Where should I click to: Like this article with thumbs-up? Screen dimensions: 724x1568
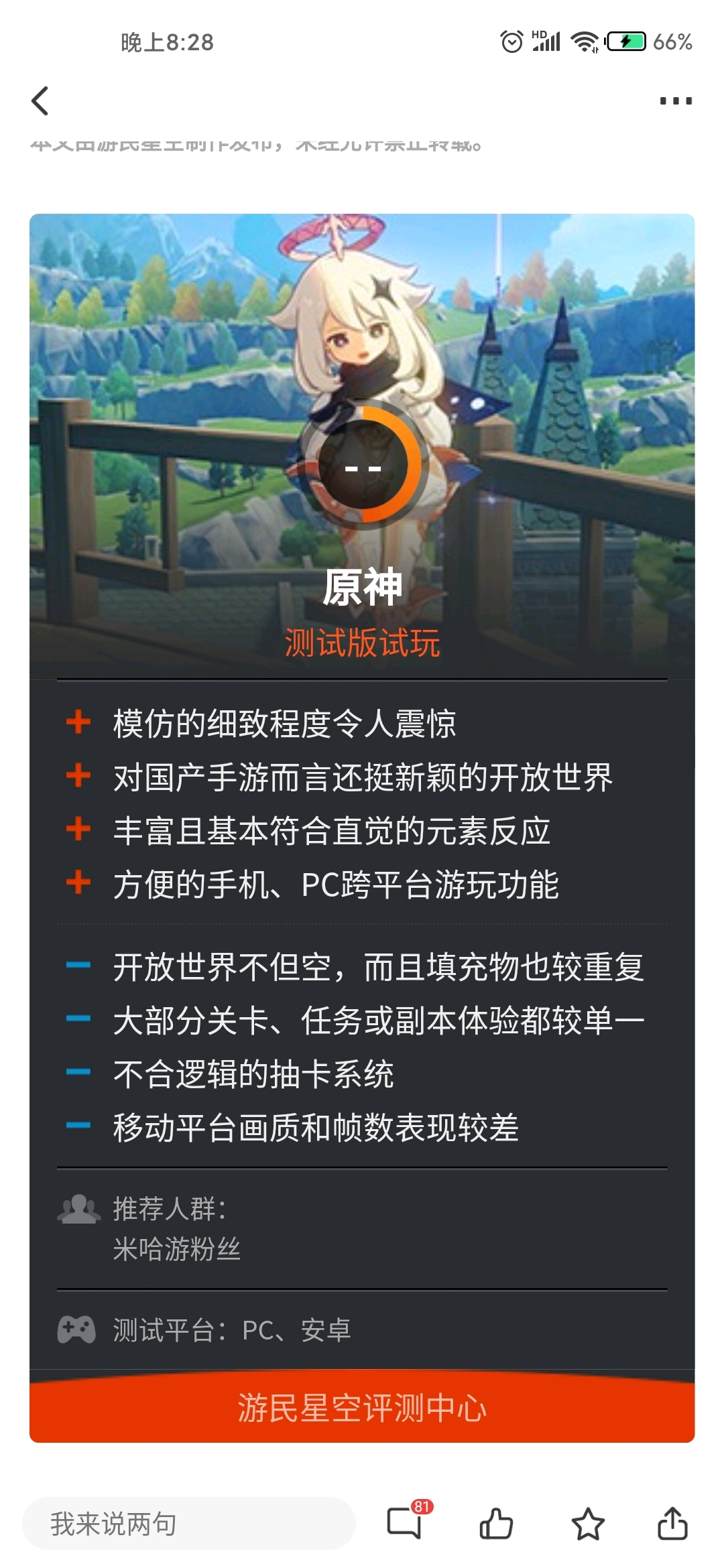point(496,1523)
